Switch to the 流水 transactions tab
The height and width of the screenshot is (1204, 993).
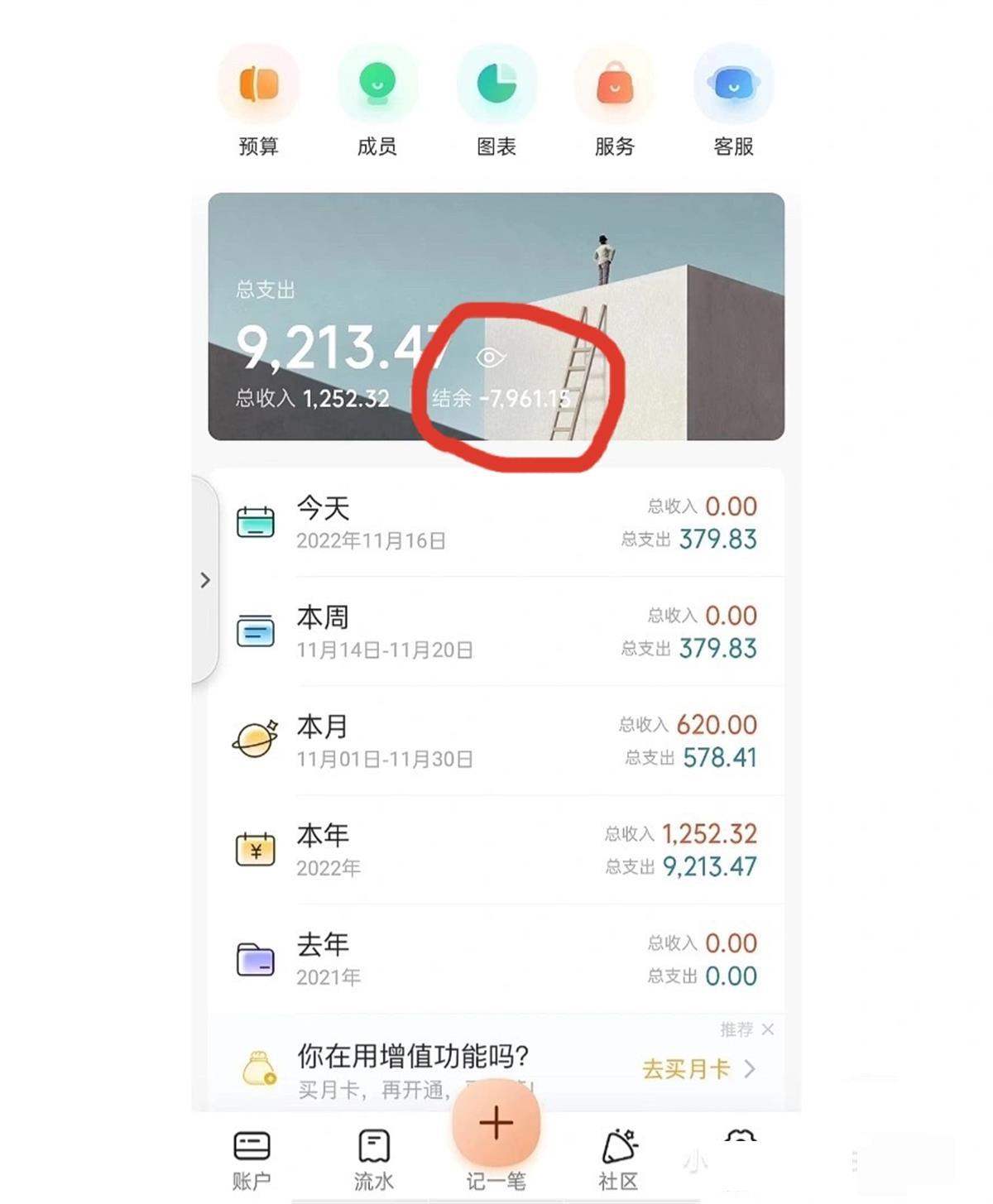[x=374, y=1158]
